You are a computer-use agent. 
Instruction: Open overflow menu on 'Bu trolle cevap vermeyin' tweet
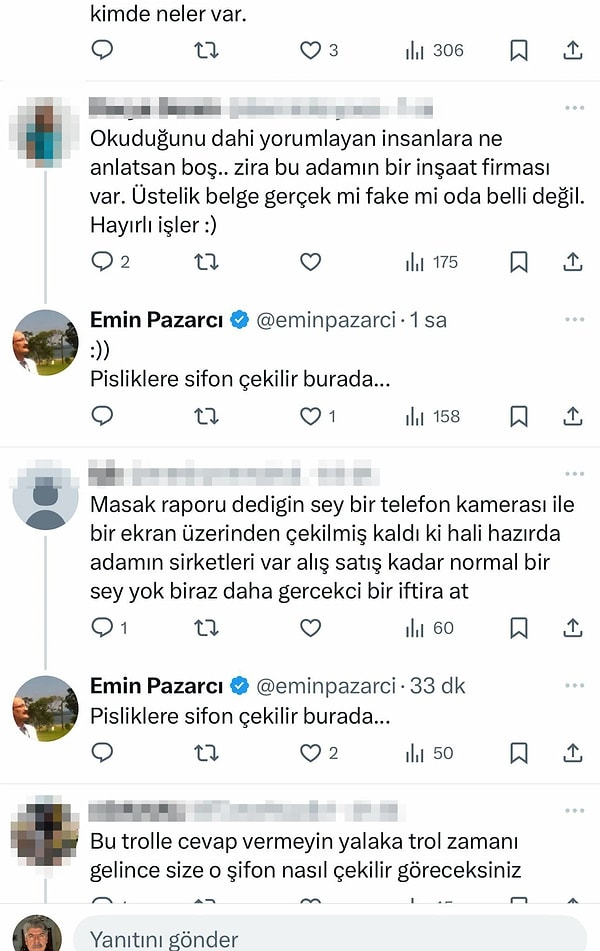(x=574, y=810)
